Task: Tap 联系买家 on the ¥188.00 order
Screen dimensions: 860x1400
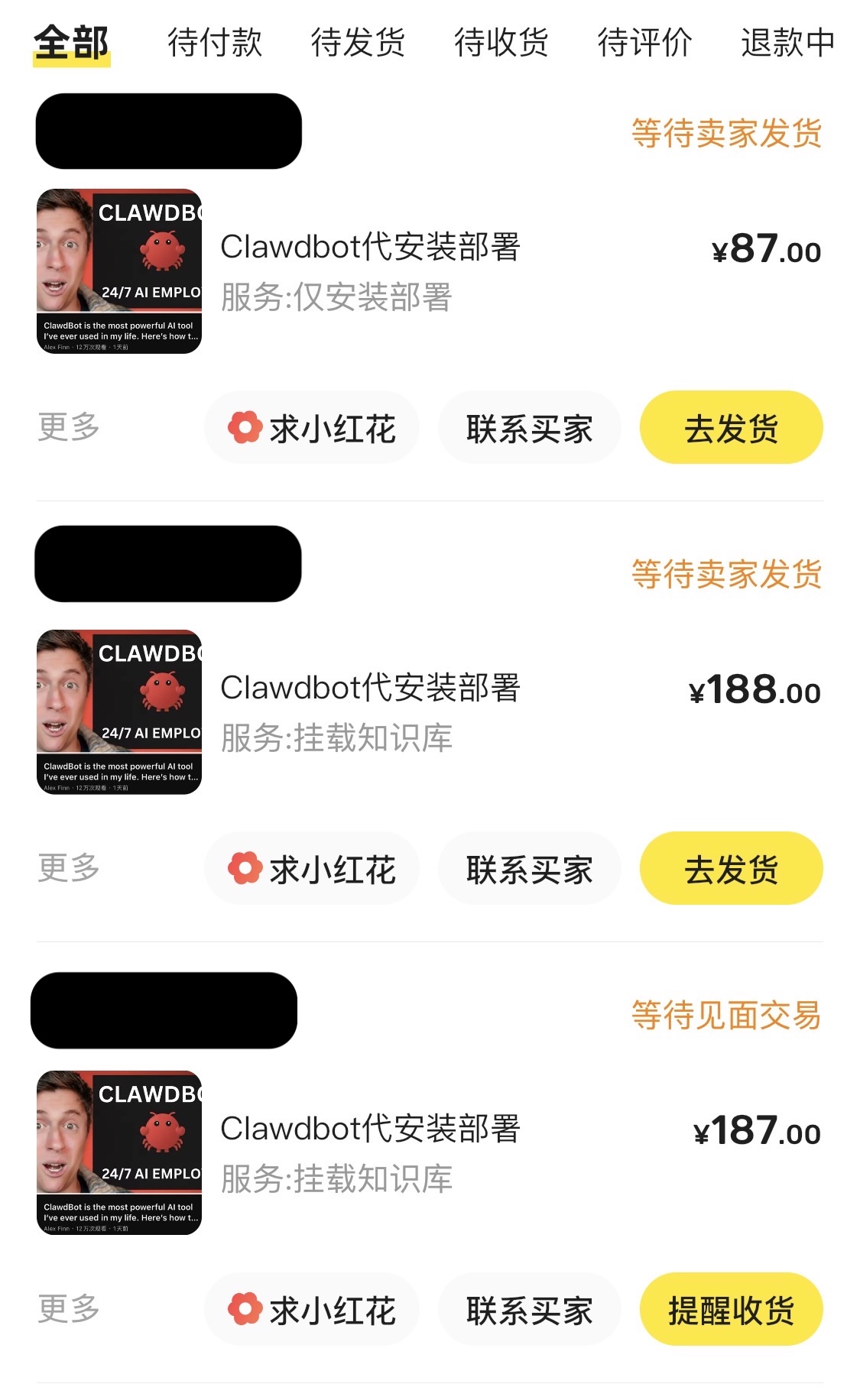Action: point(529,869)
